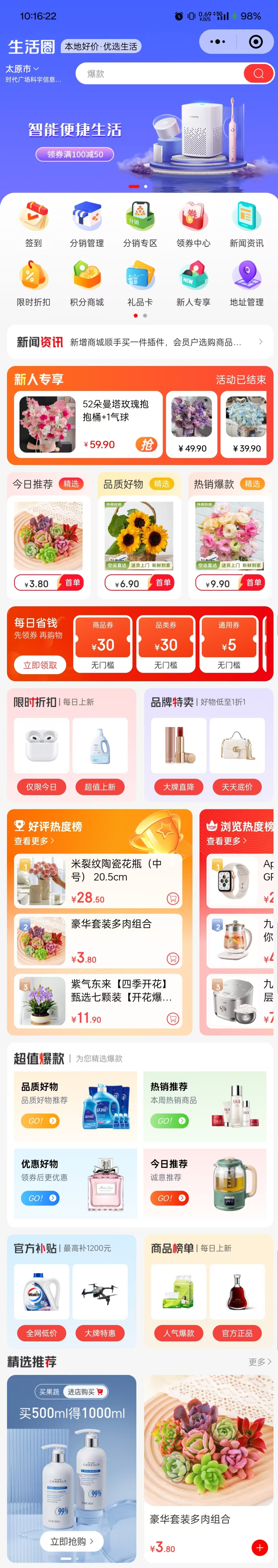The height and width of the screenshot is (1568, 278).
Task: Add 米裂纹陶瓷花瓶 to cart
Action: coord(173,898)
